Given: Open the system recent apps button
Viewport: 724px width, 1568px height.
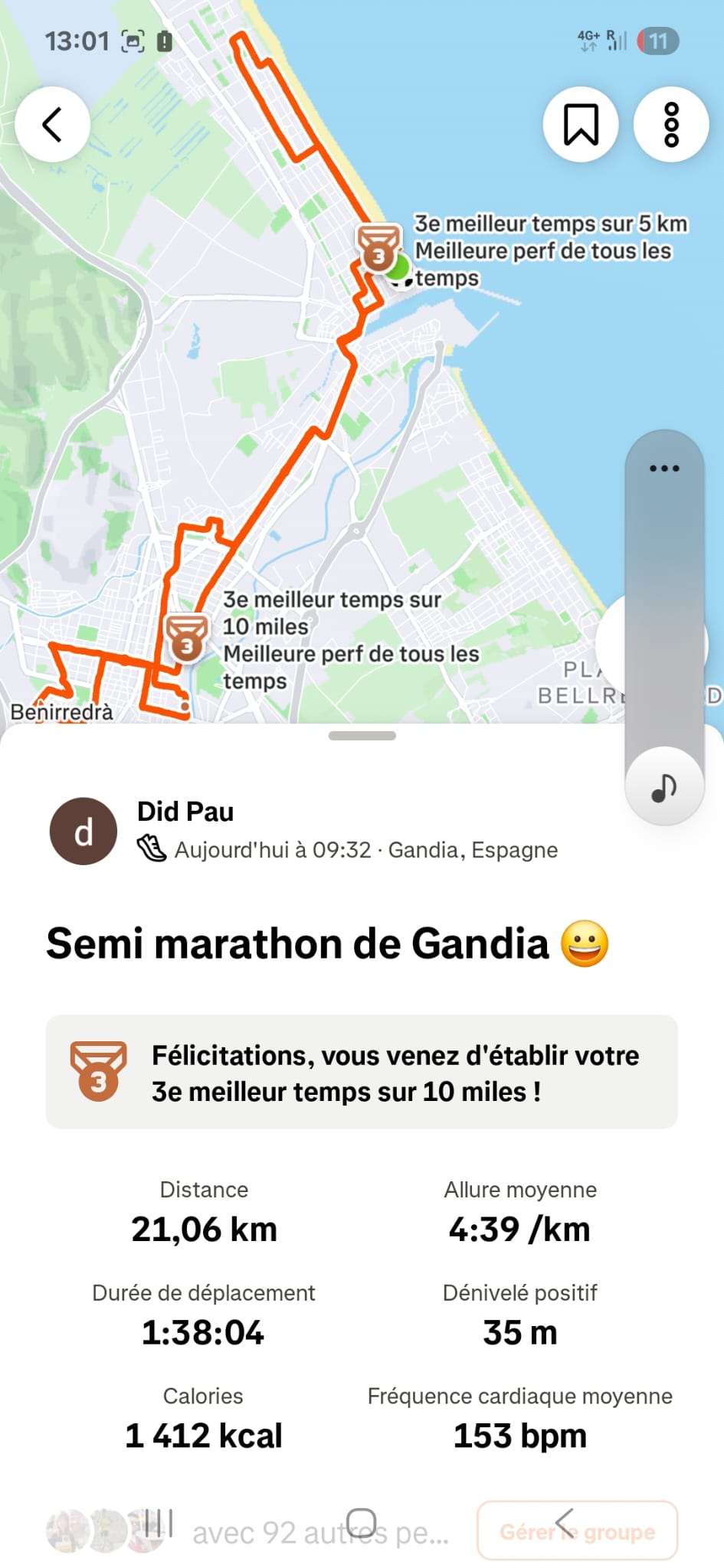Looking at the screenshot, I should (x=159, y=1523).
